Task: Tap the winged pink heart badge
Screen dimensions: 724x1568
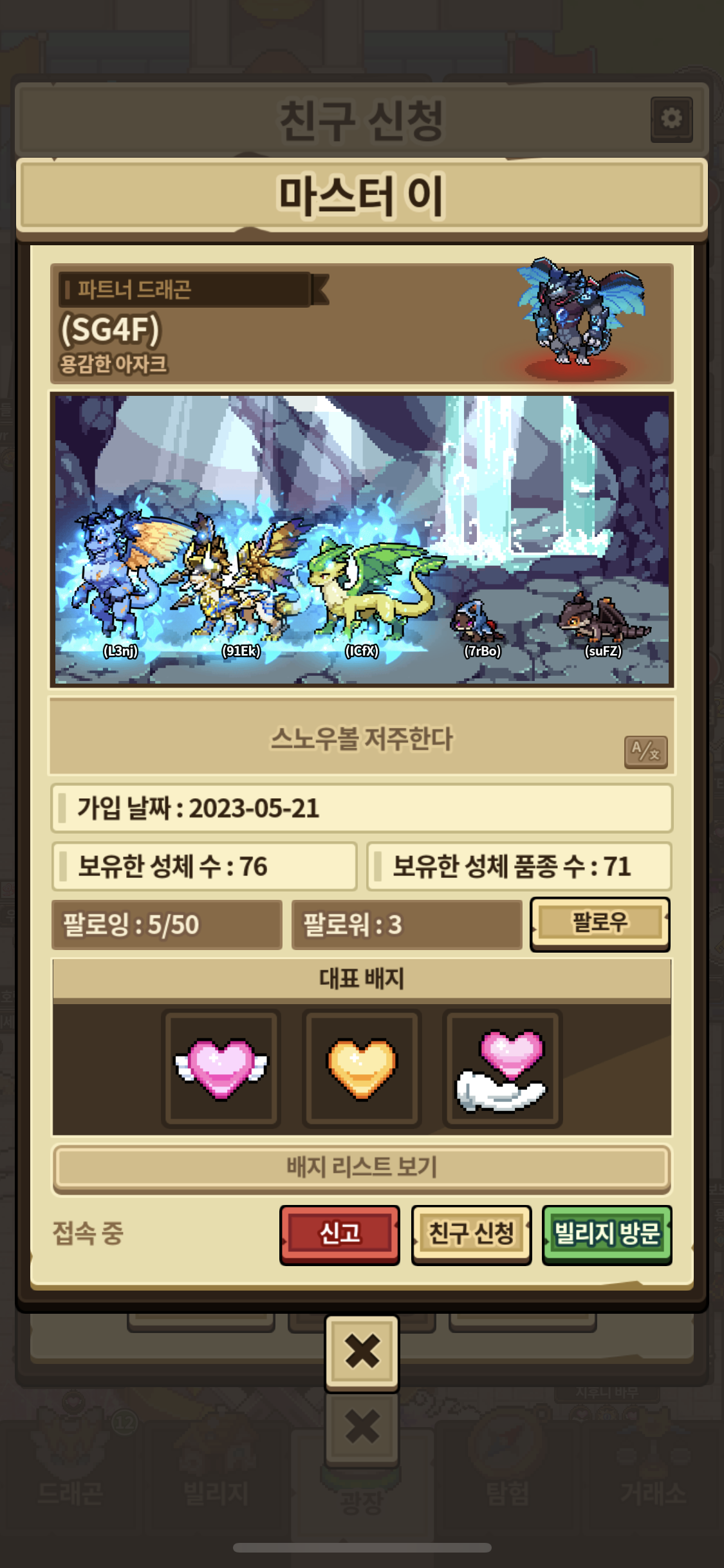Action: coord(221,1069)
